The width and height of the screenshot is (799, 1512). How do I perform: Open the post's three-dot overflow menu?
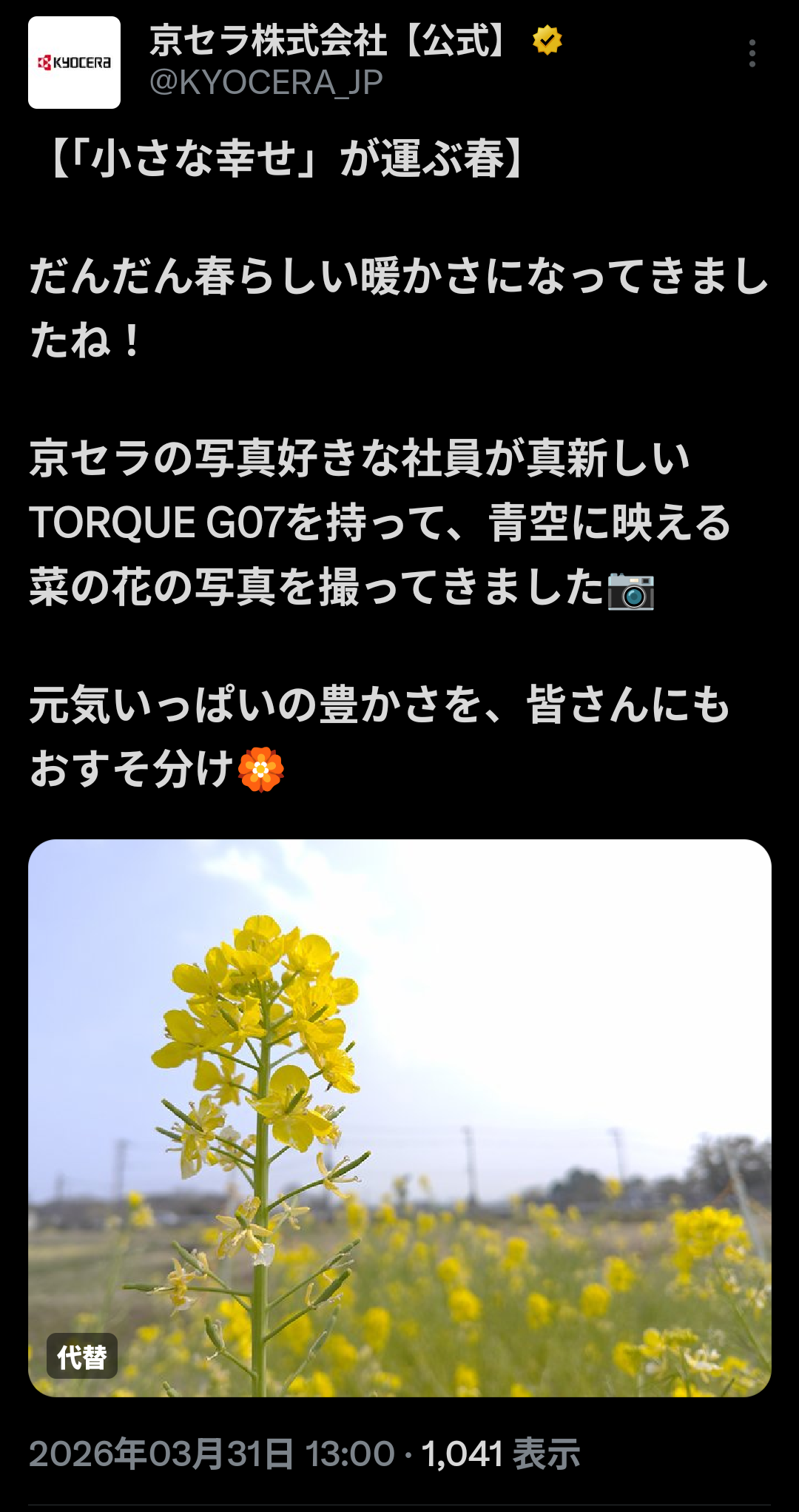(x=752, y=53)
